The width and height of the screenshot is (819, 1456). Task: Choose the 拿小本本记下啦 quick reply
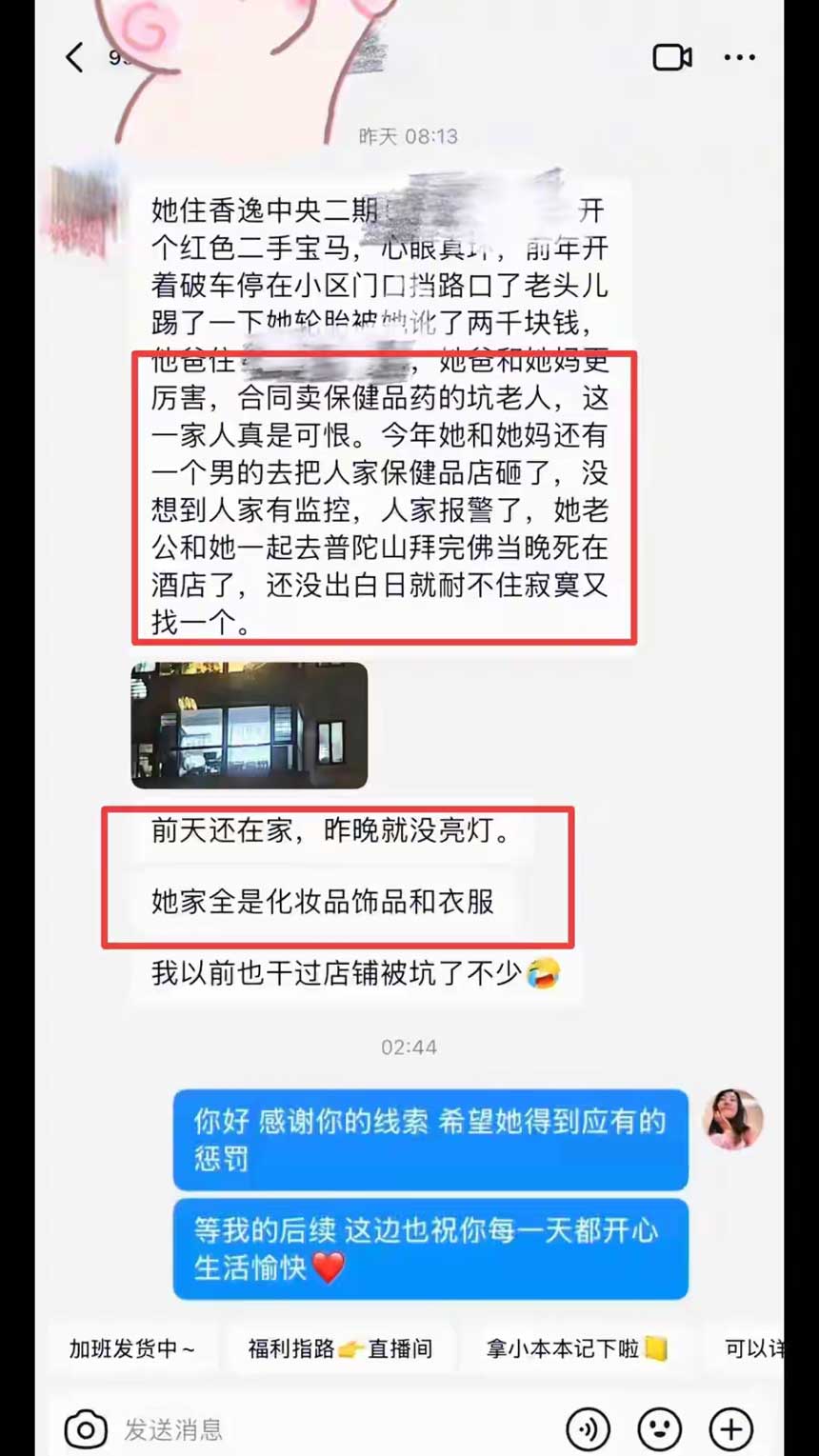point(576,1348)
